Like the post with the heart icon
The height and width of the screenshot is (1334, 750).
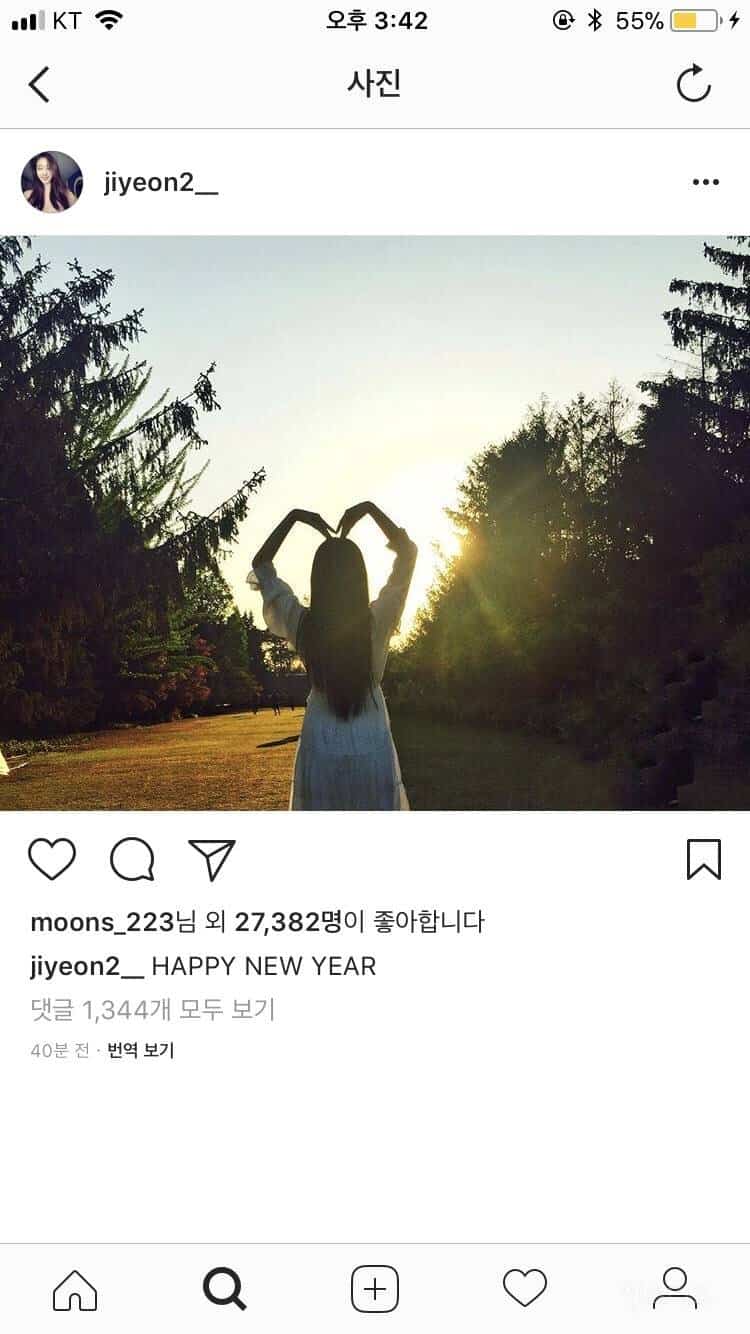point(52,859)
